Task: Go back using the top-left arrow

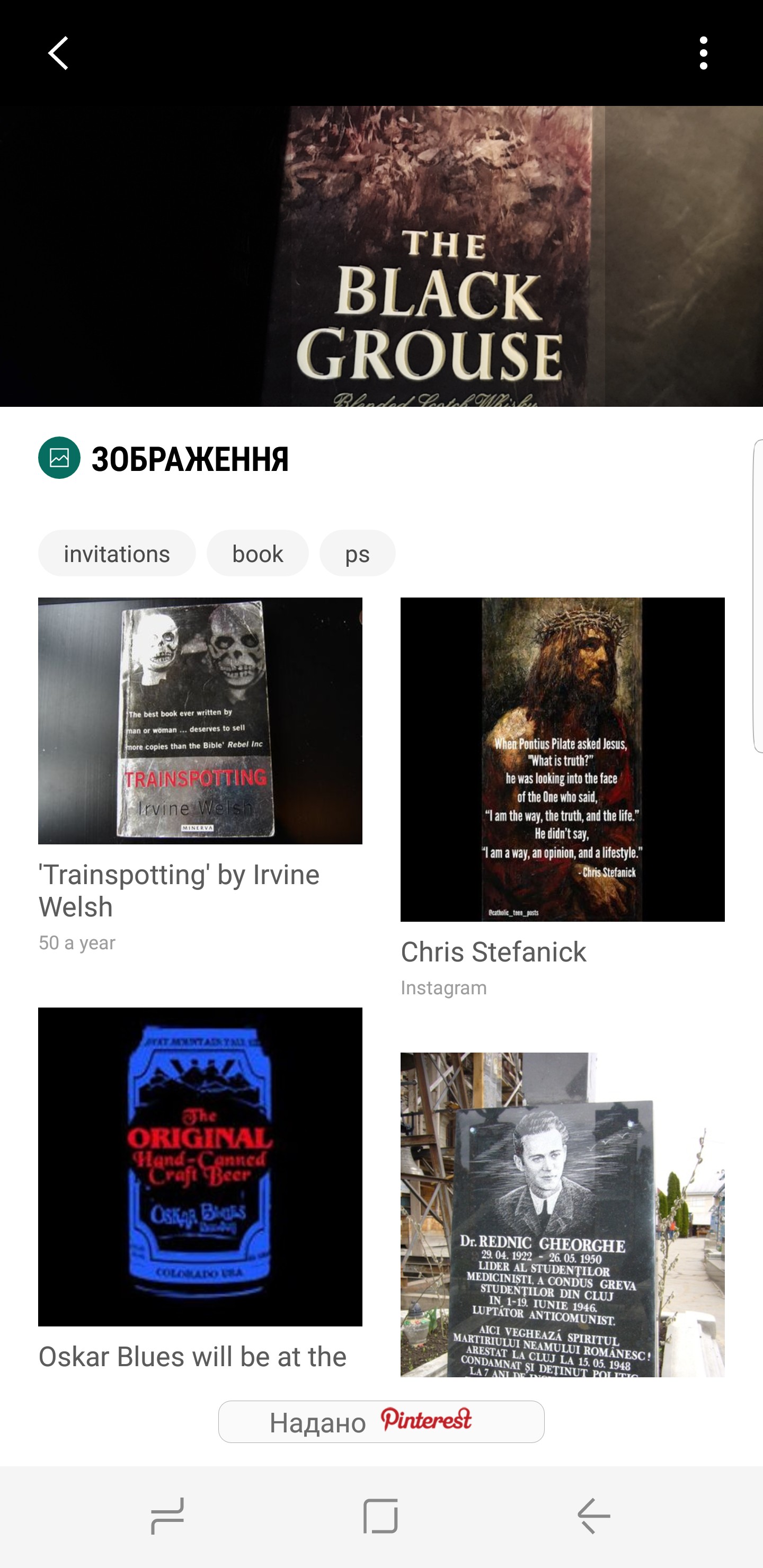Action: (x=58, y=53)
